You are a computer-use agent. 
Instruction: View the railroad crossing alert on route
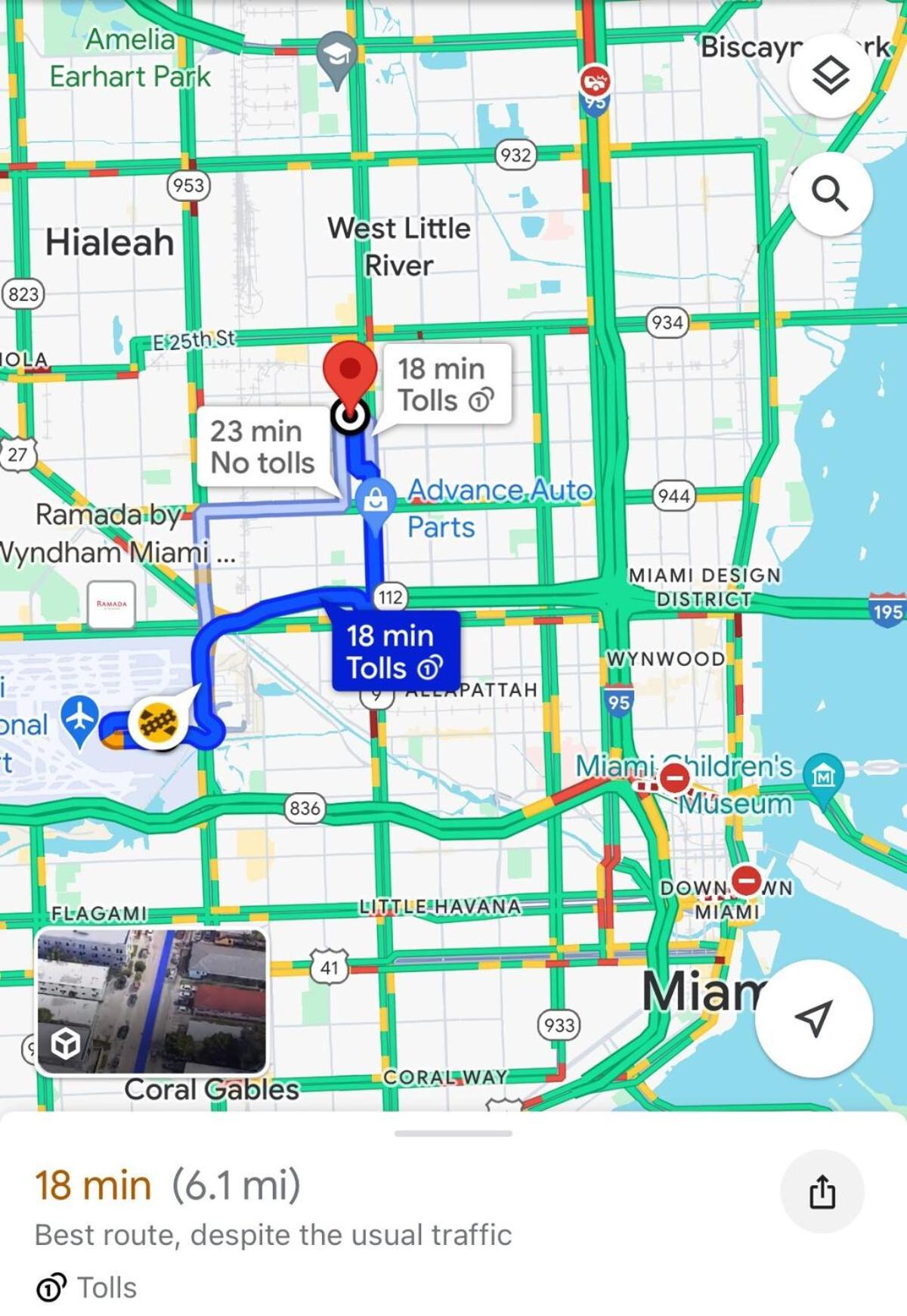point(158,724)
